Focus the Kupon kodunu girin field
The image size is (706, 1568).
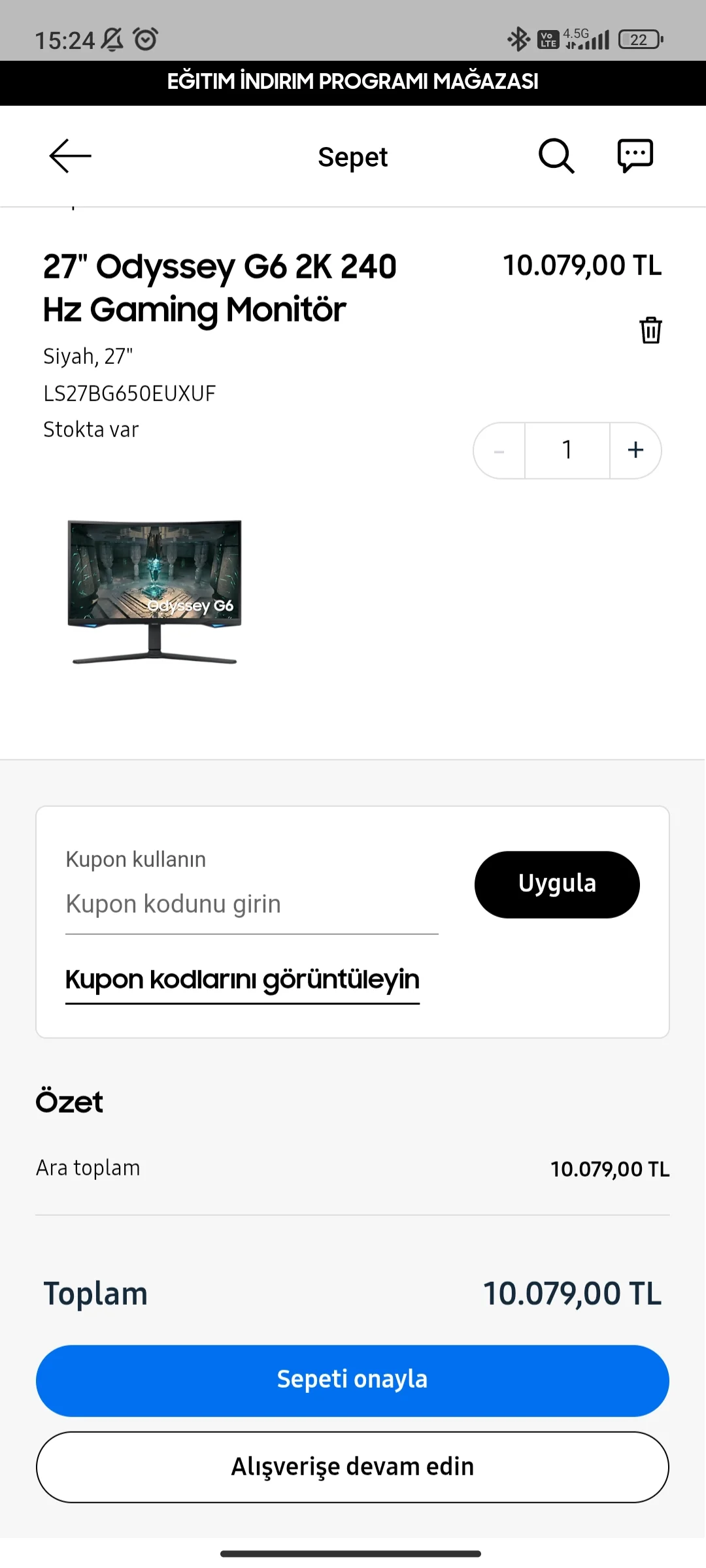tap(252, 905)
